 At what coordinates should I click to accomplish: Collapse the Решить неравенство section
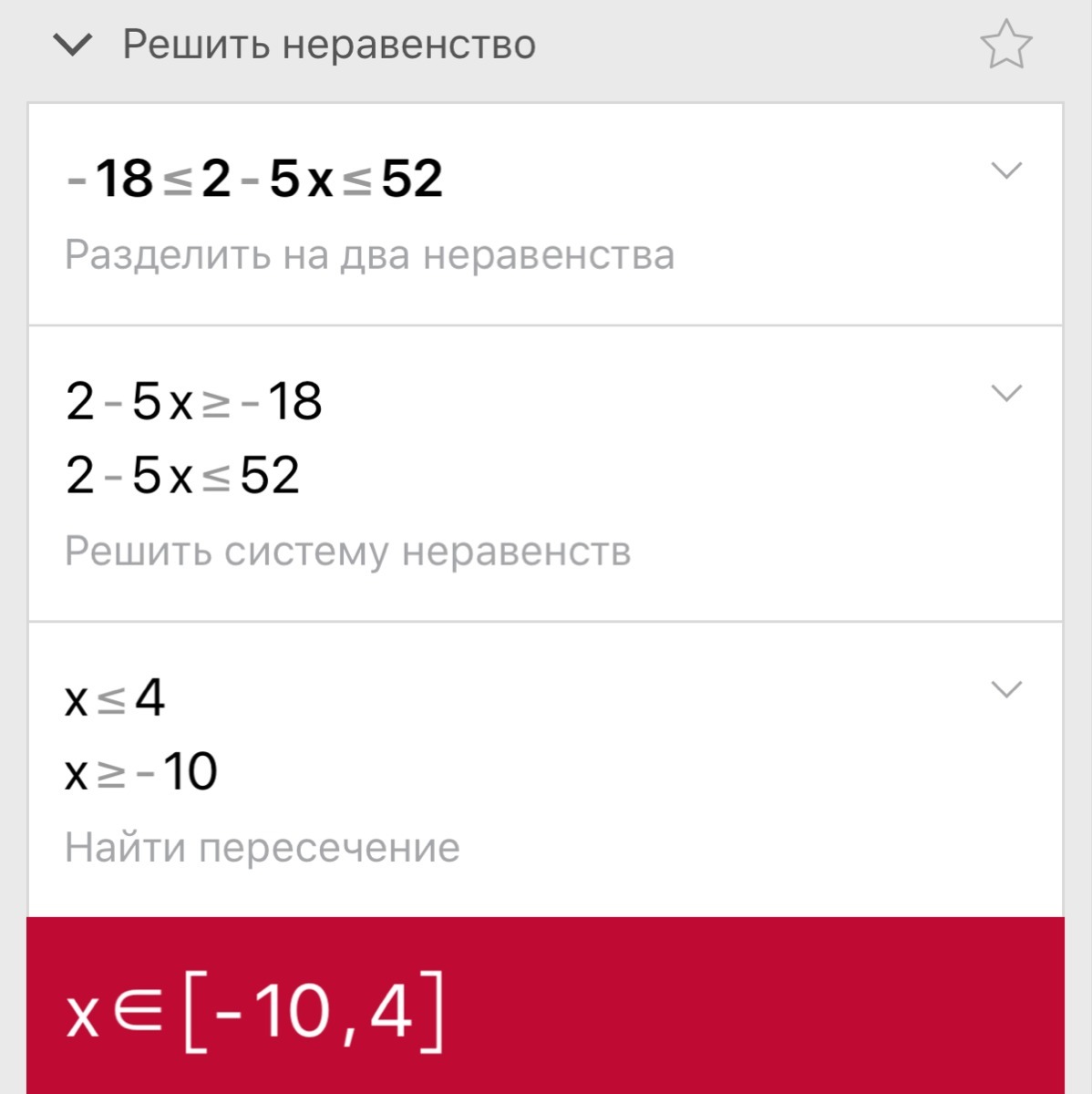[74, 44]
